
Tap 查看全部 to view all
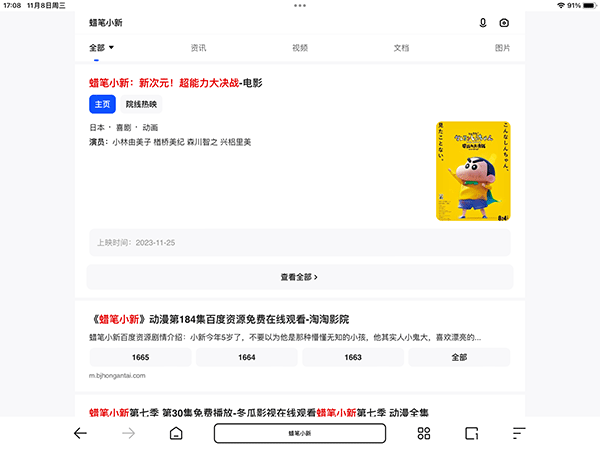coord(300,277)
